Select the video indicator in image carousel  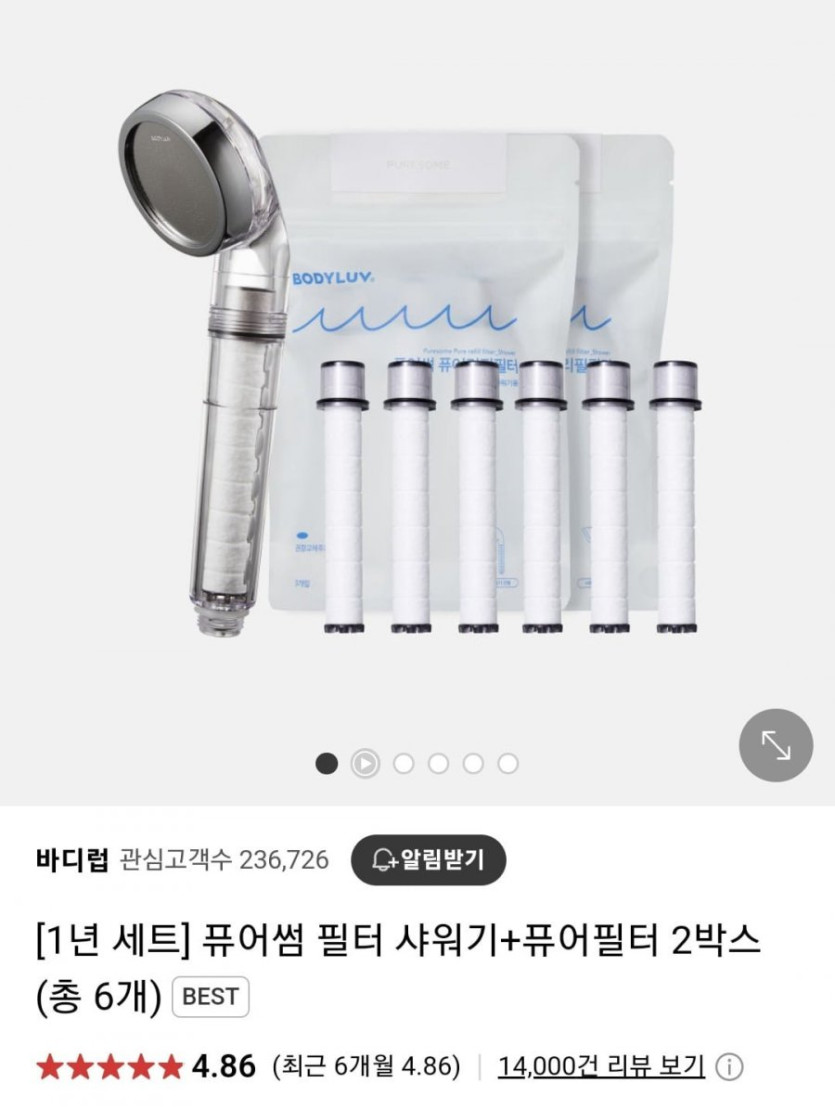click(365, 764)
